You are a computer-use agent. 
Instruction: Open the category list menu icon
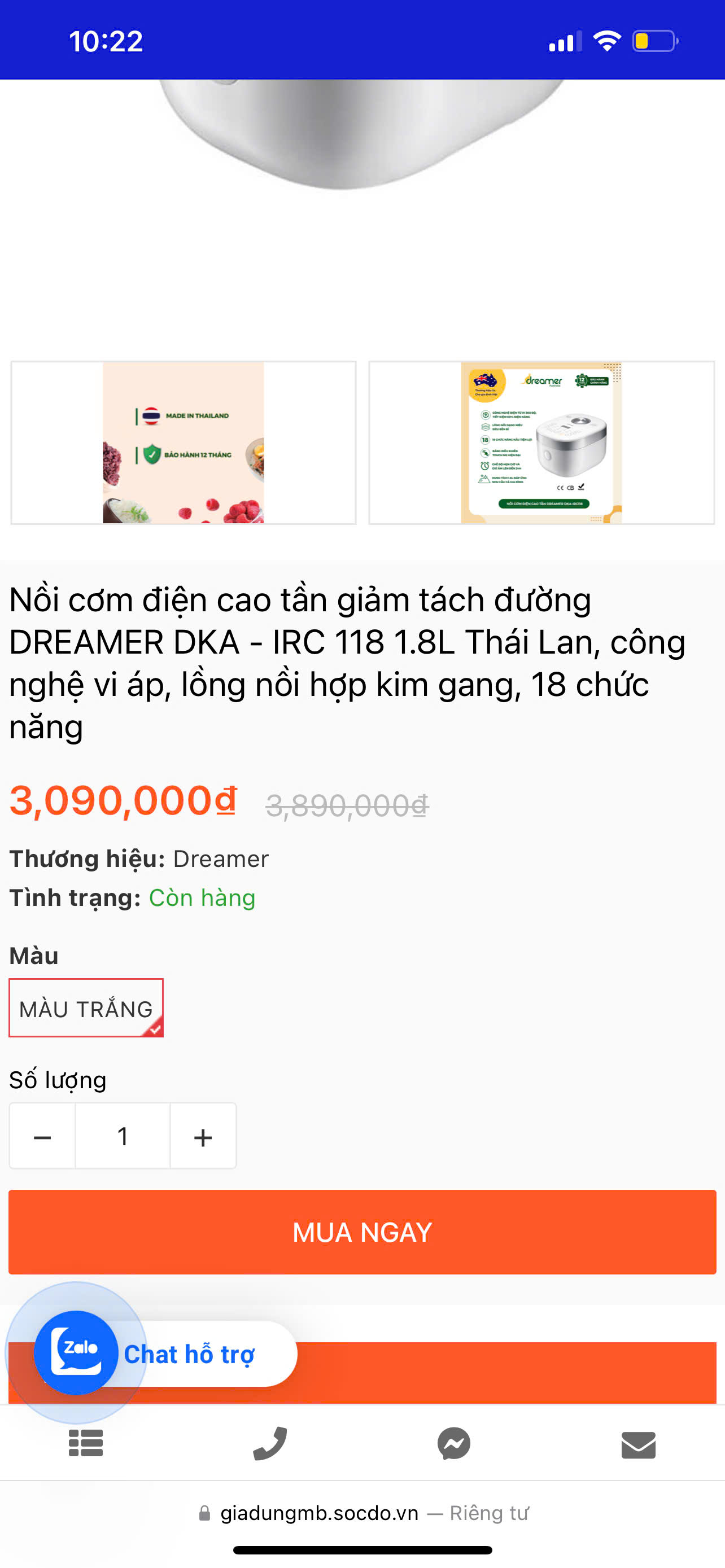[x=86, y=1443]
